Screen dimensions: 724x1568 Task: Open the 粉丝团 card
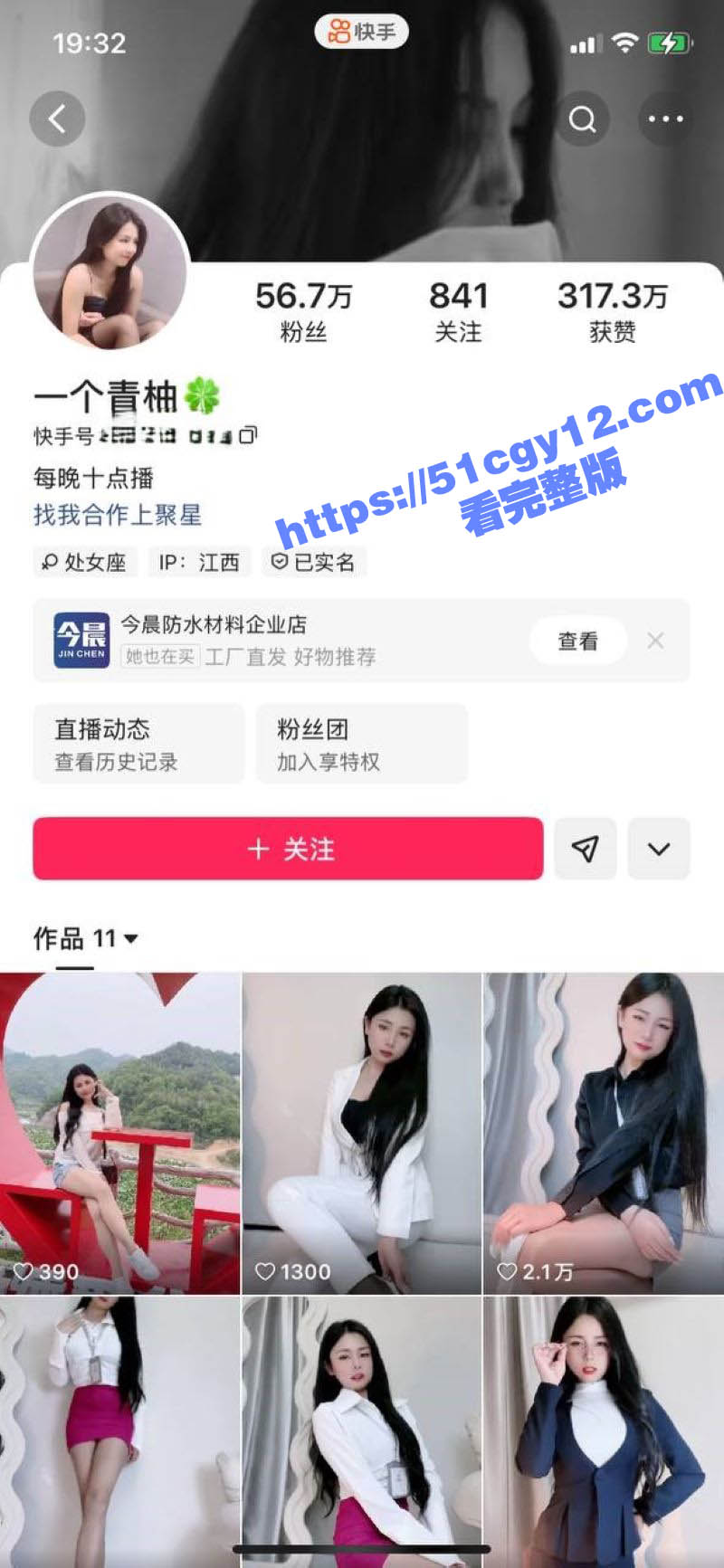[361, 744]
